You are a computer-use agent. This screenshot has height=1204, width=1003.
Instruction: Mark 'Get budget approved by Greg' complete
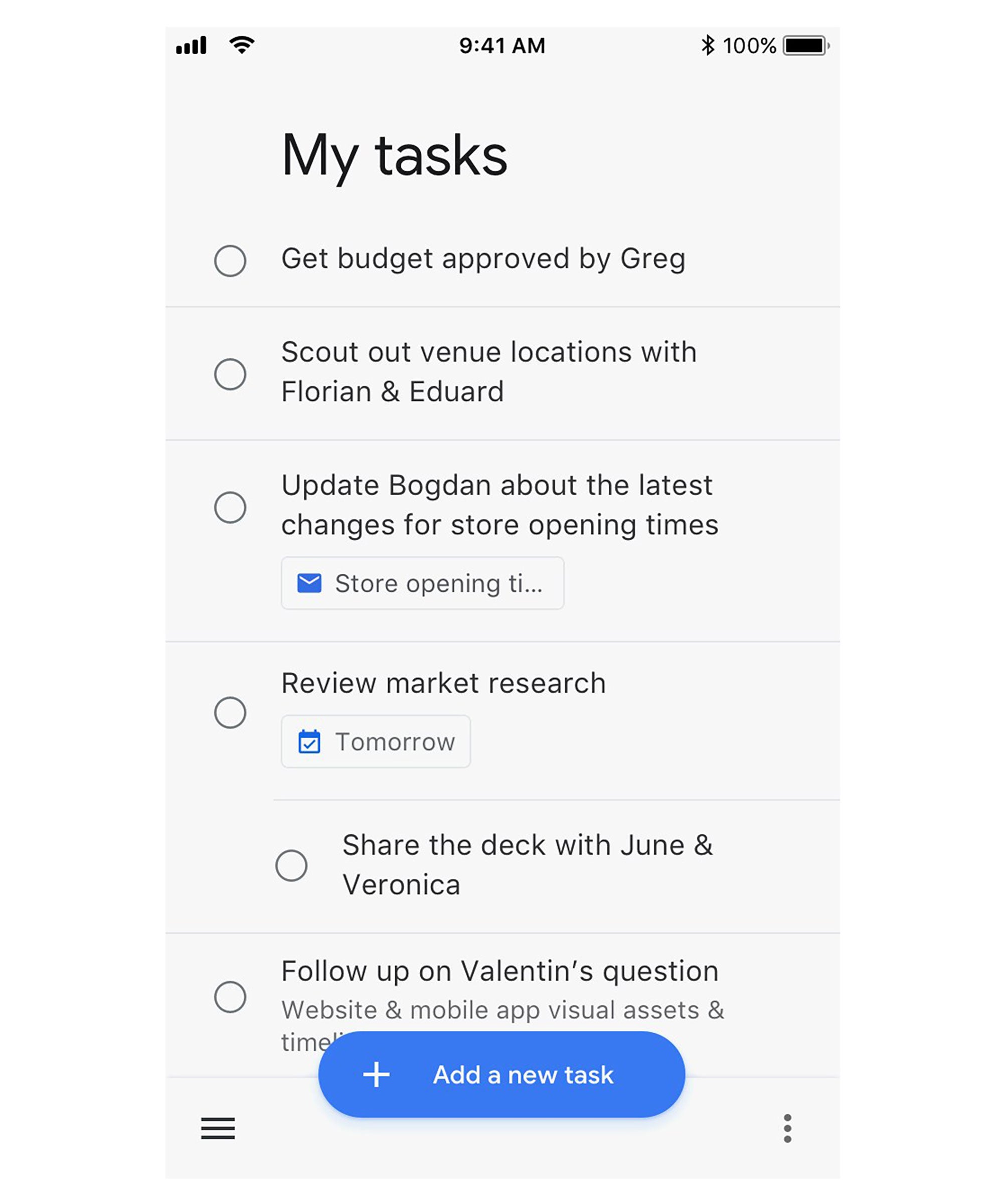230,261
